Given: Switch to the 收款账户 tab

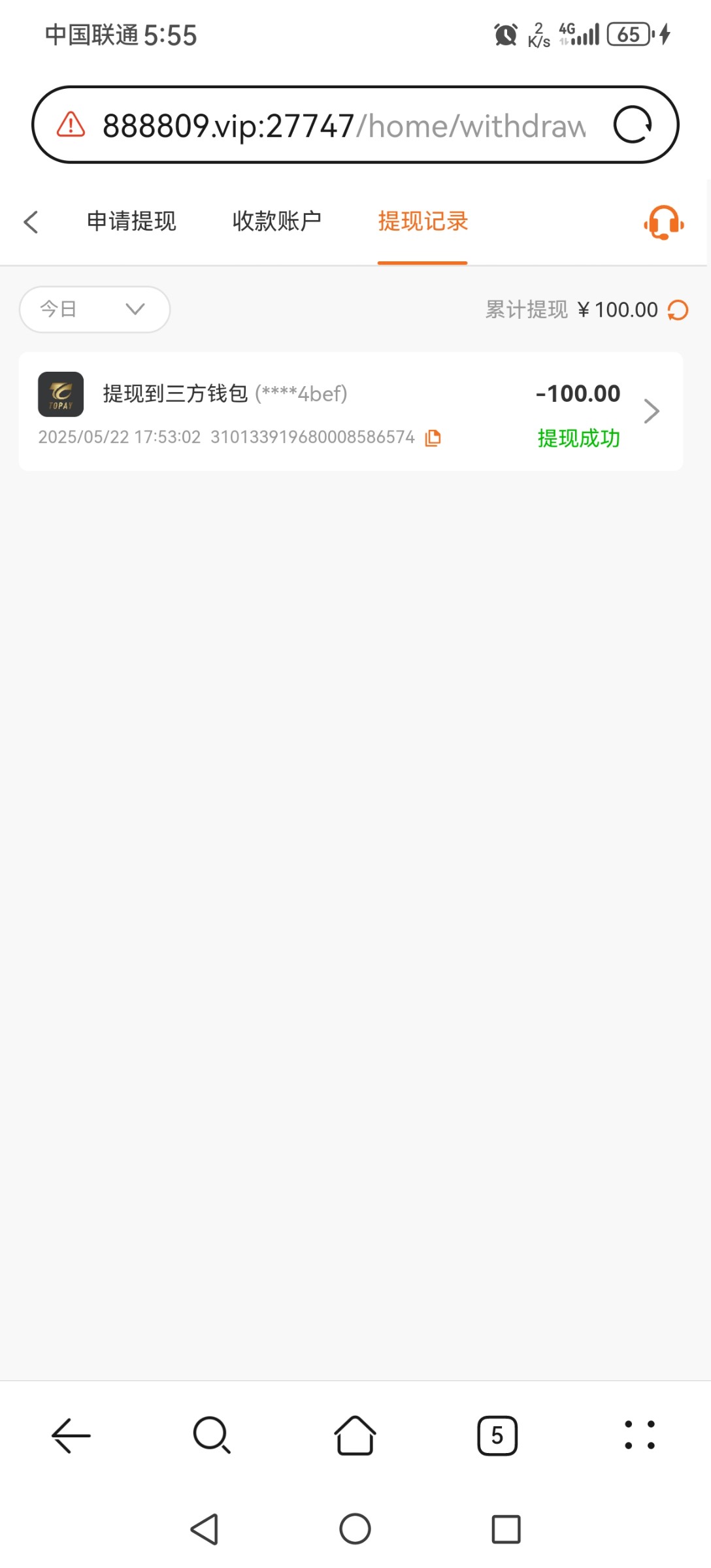Looking at the screenshot, I should pos(277,221).
